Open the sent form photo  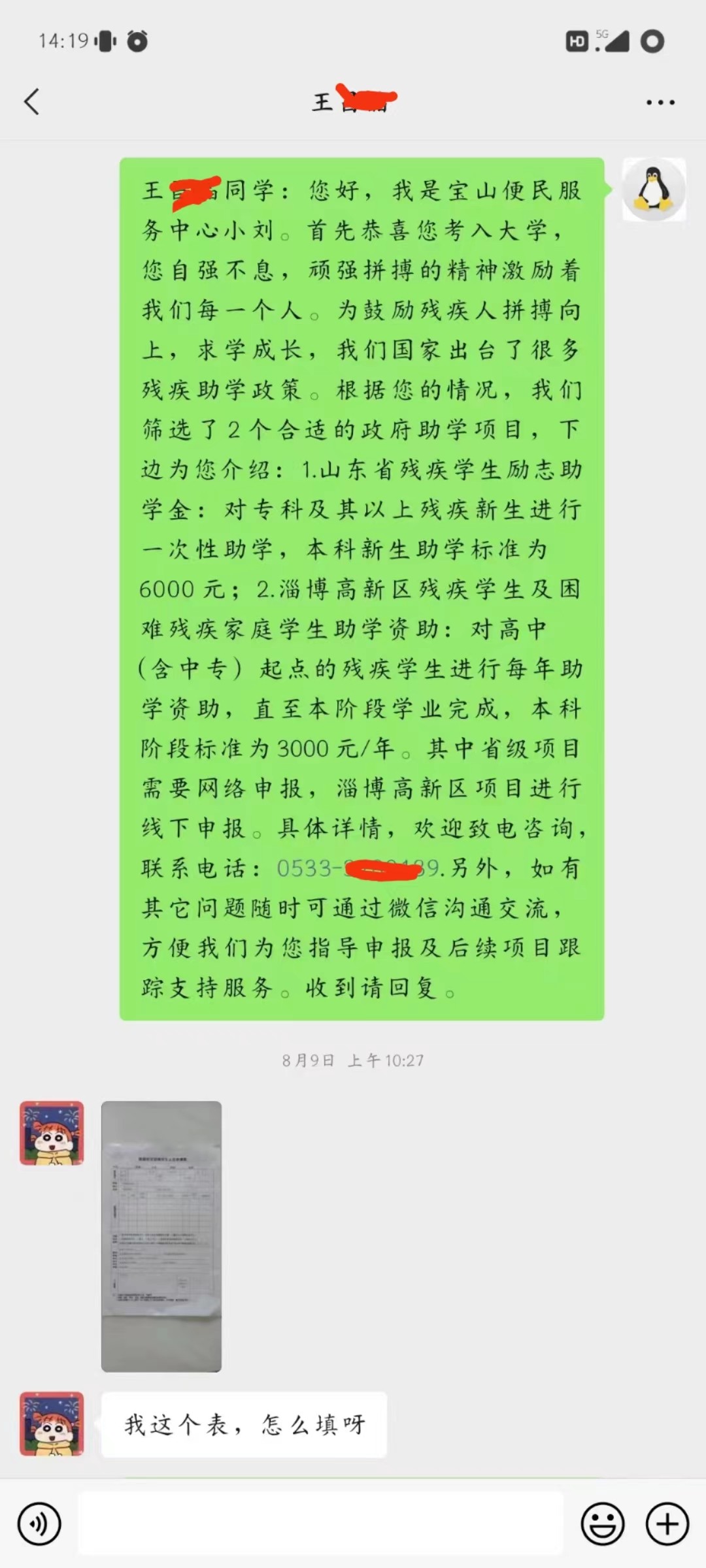(161, 1236)
